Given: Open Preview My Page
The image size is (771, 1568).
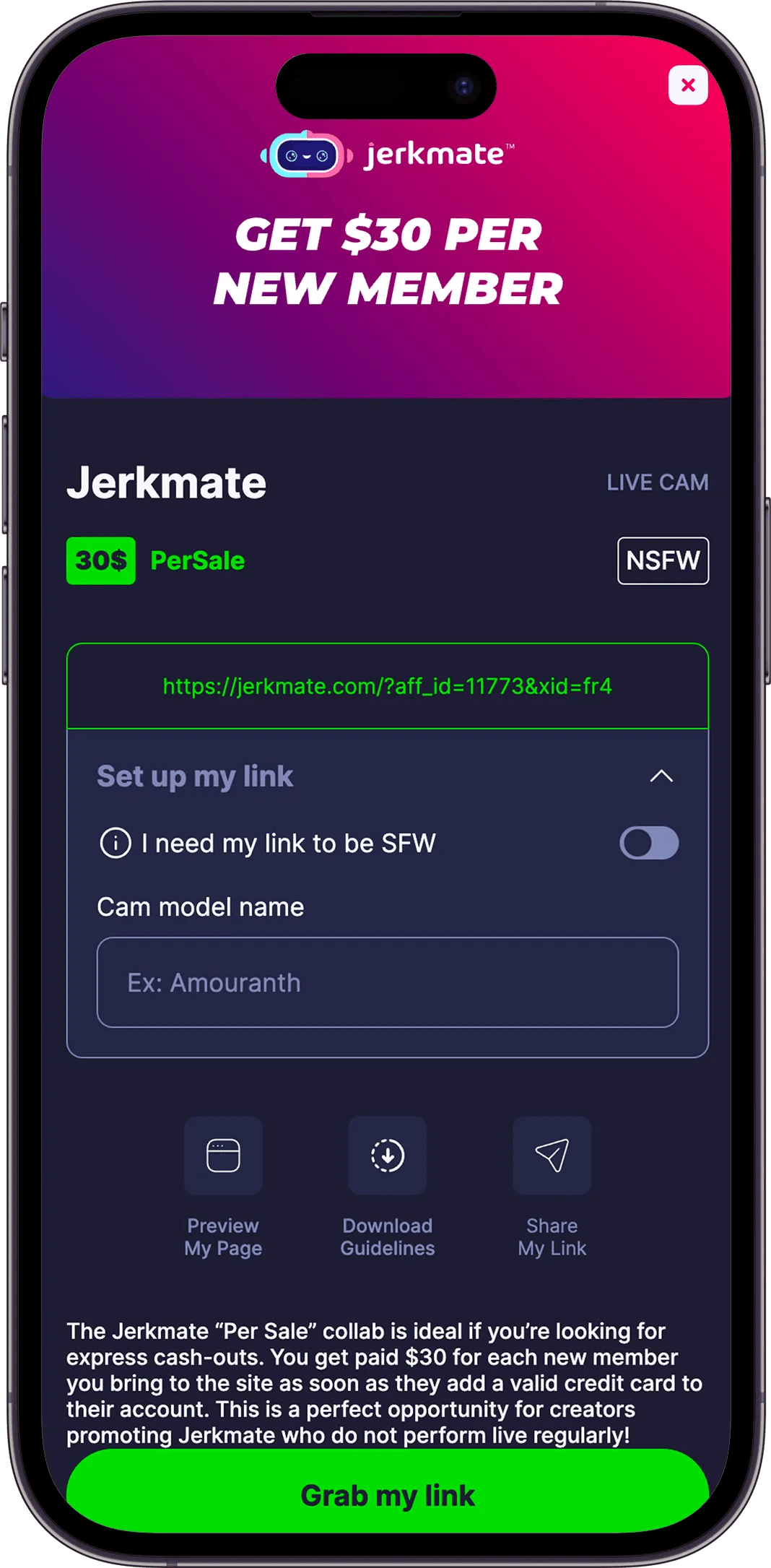Looking at the screenshot, I should click(223, 1156).
